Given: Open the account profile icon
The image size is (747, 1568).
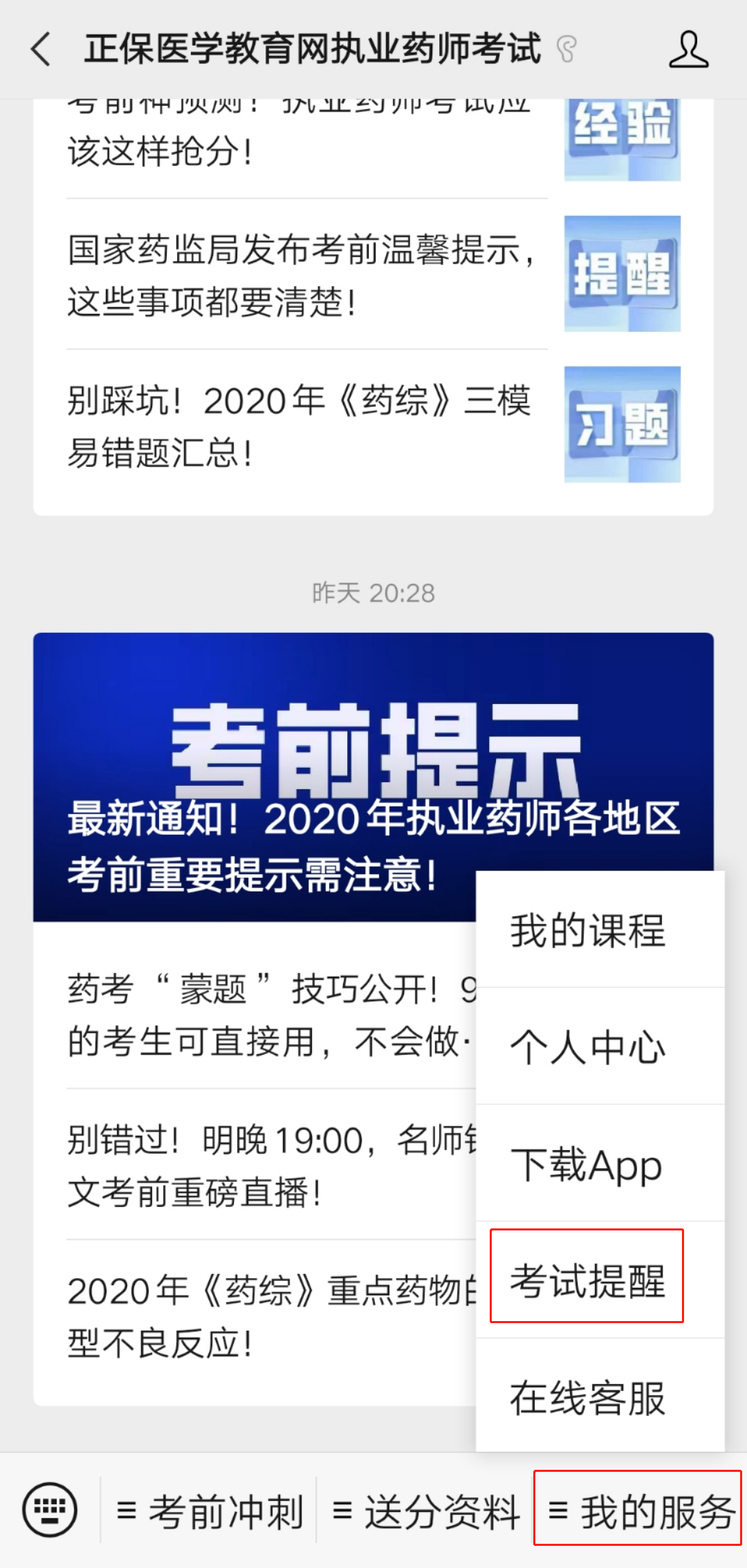Looking at the screenshot, I should tap(688, 50).
